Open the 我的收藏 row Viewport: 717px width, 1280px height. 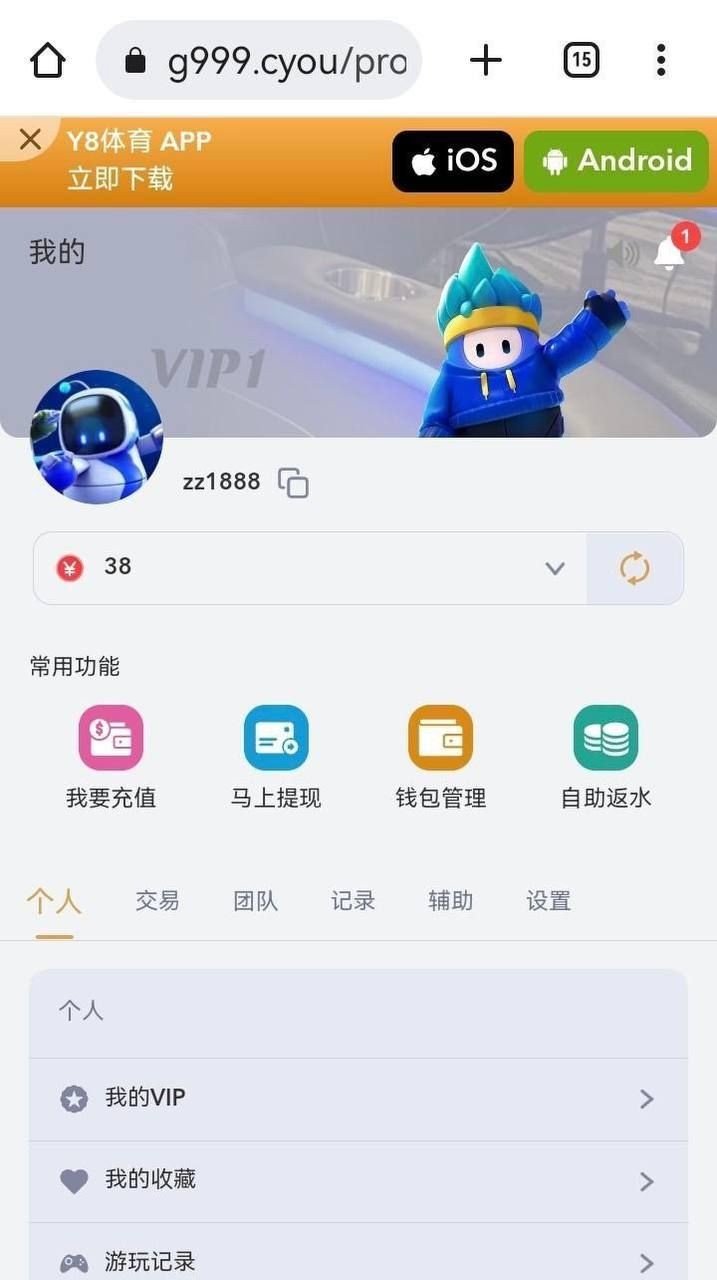358,1181
